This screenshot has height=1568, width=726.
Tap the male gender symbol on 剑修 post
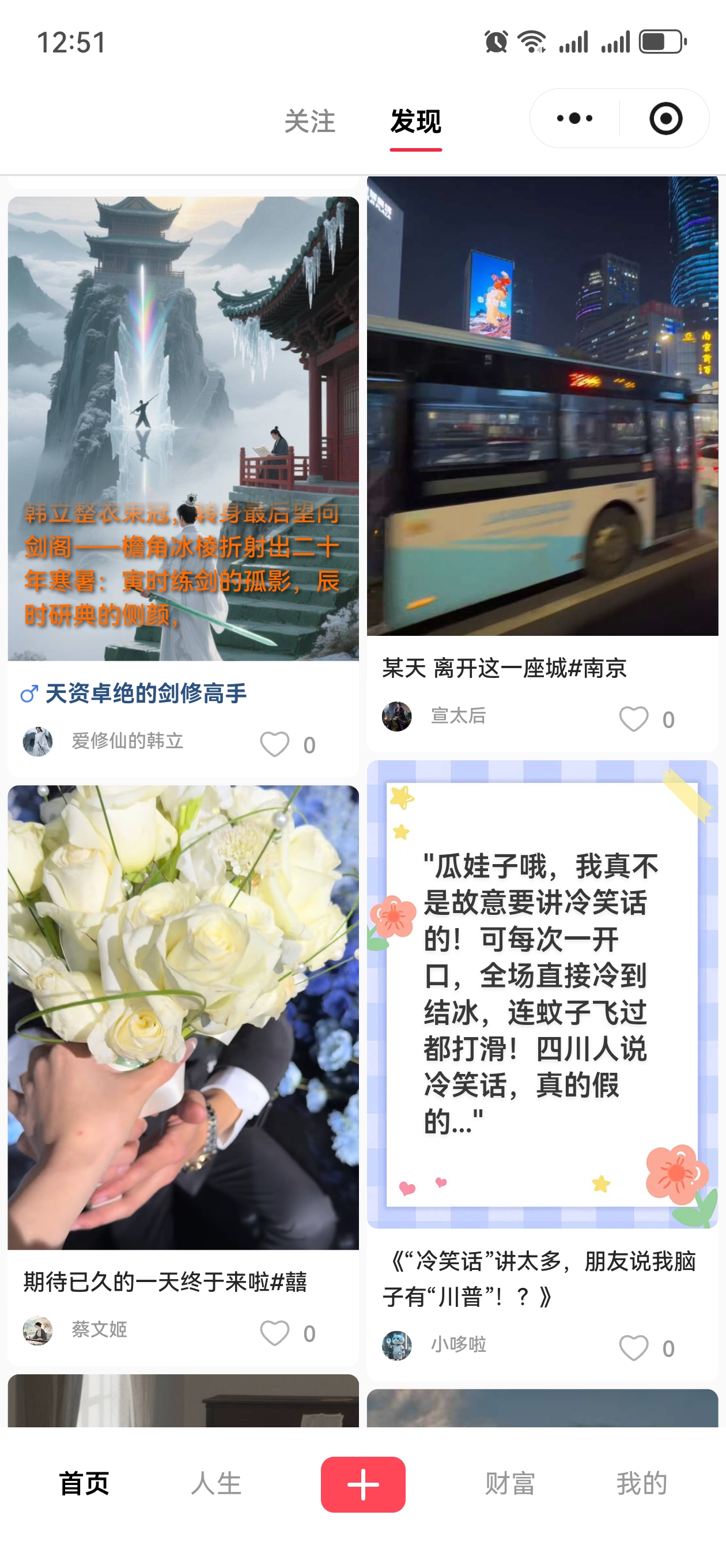pyautogui.click(x=27, y=693)
